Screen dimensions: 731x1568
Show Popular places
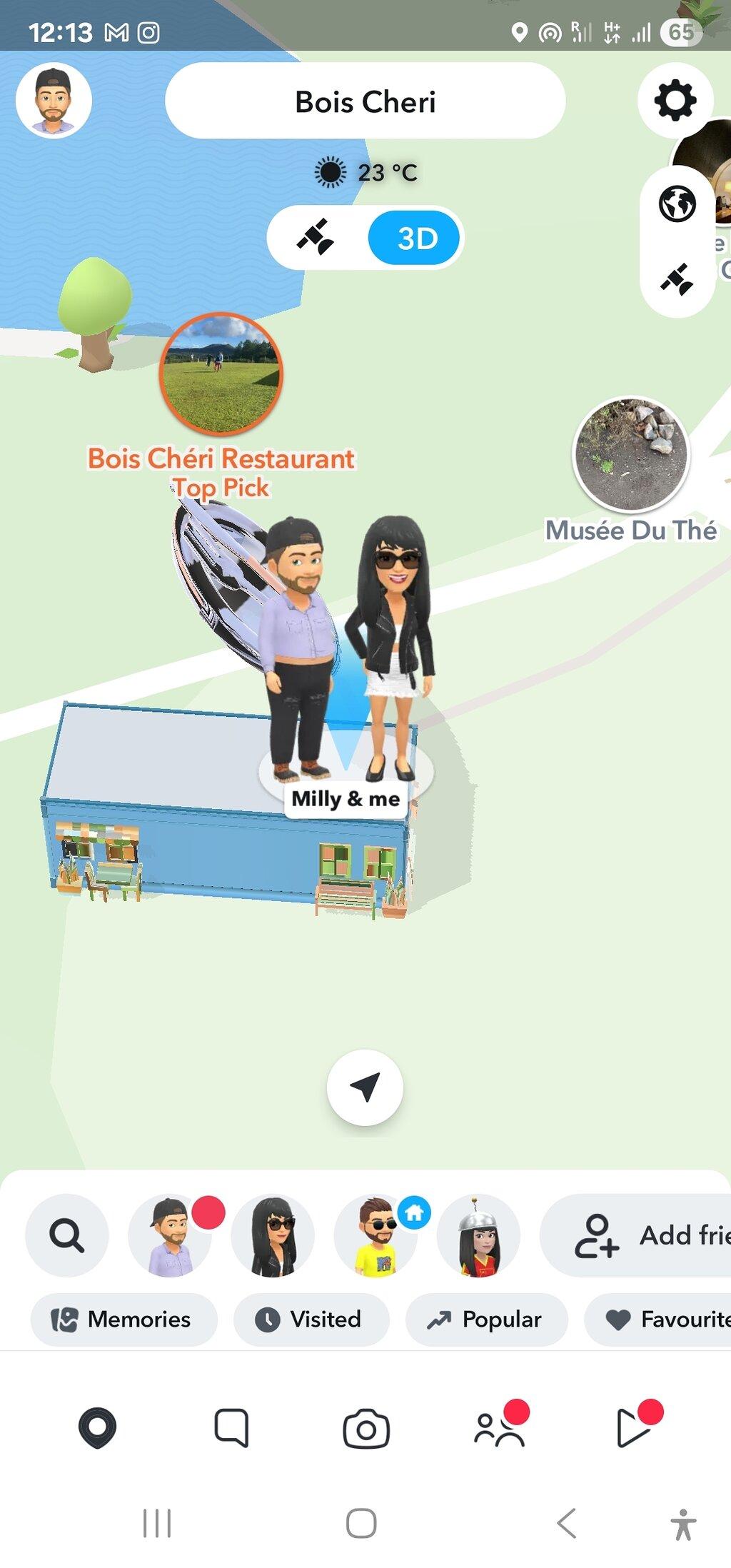click(486, 1320)
